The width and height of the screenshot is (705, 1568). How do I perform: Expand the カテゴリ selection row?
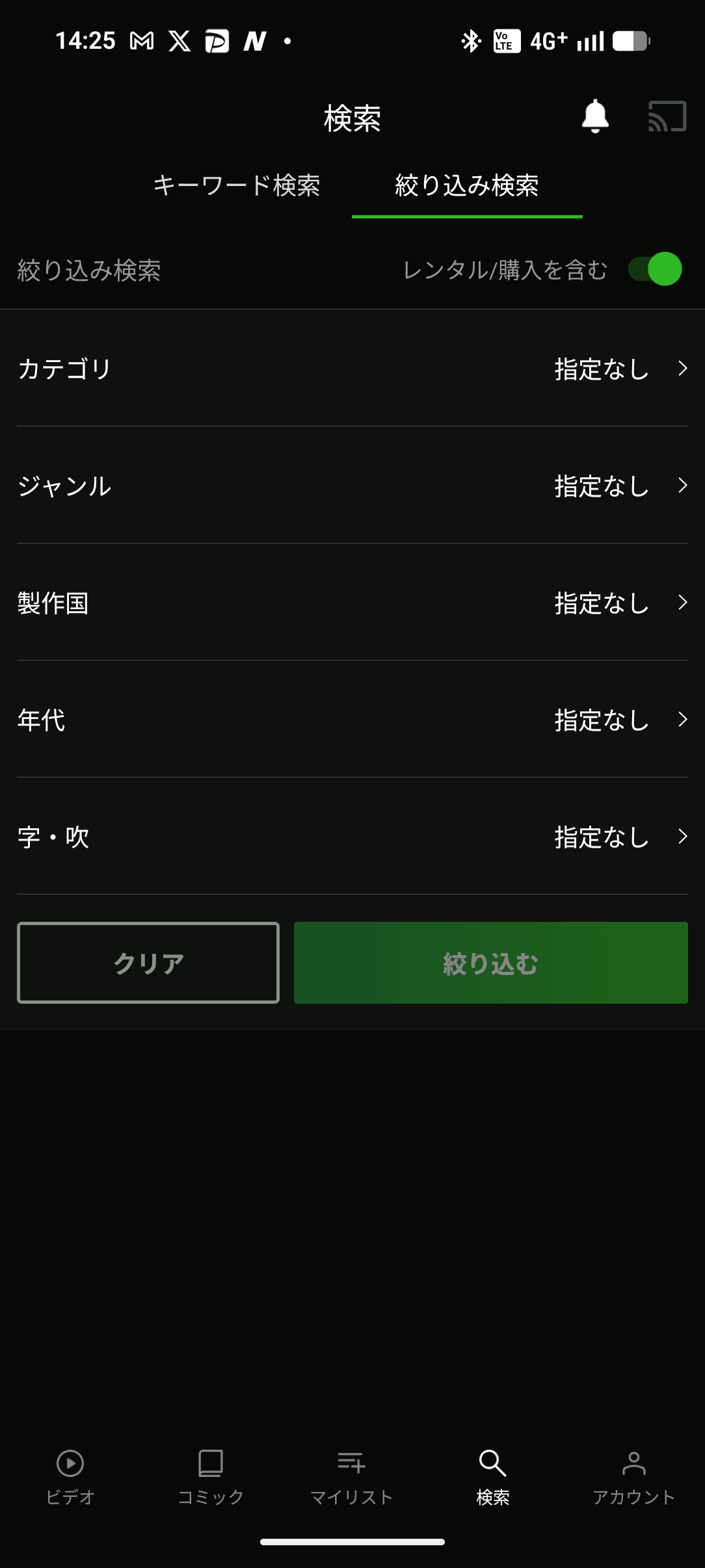[x=352, y=369]
